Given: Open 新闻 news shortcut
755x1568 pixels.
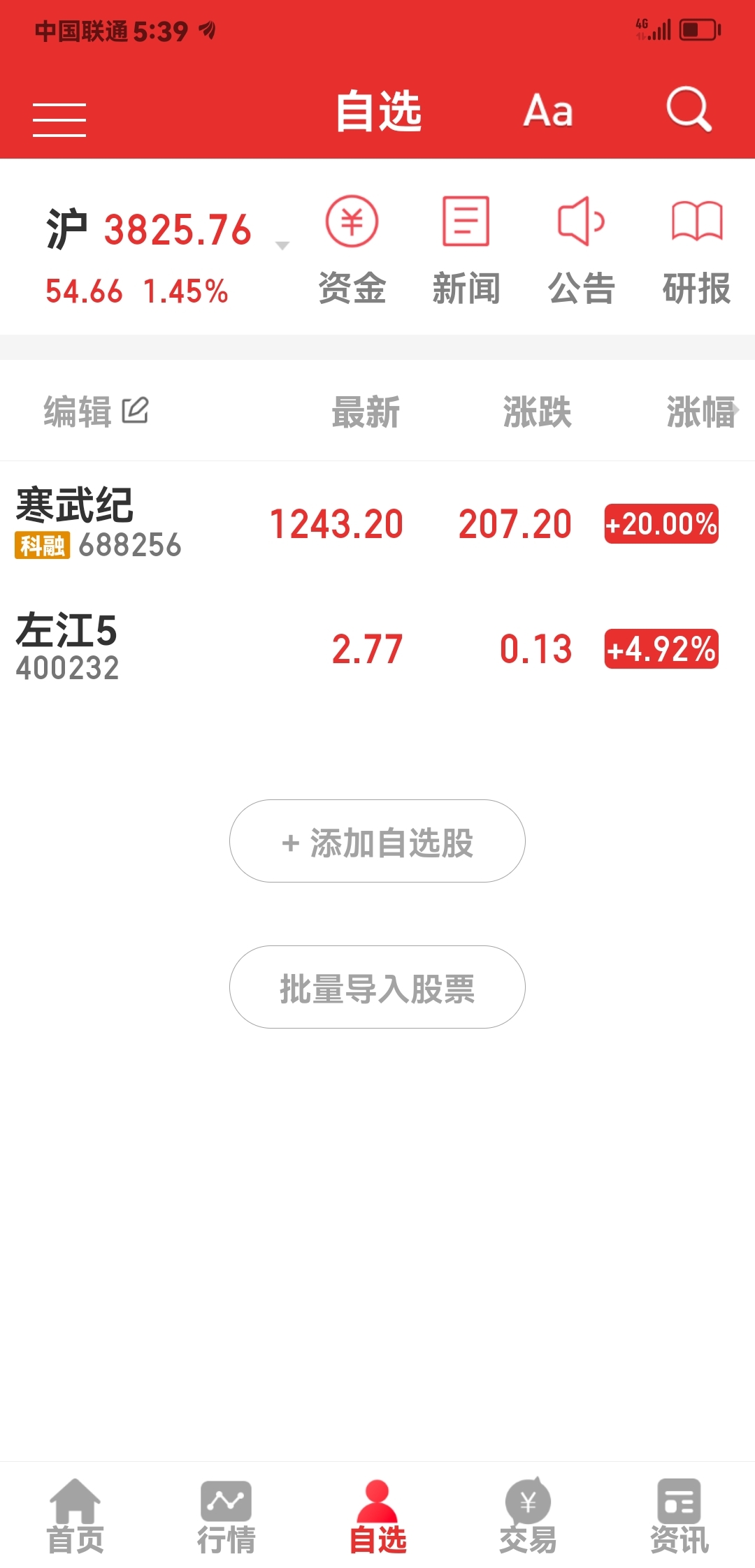Looking at the screenshot, I should click(466, 250).
